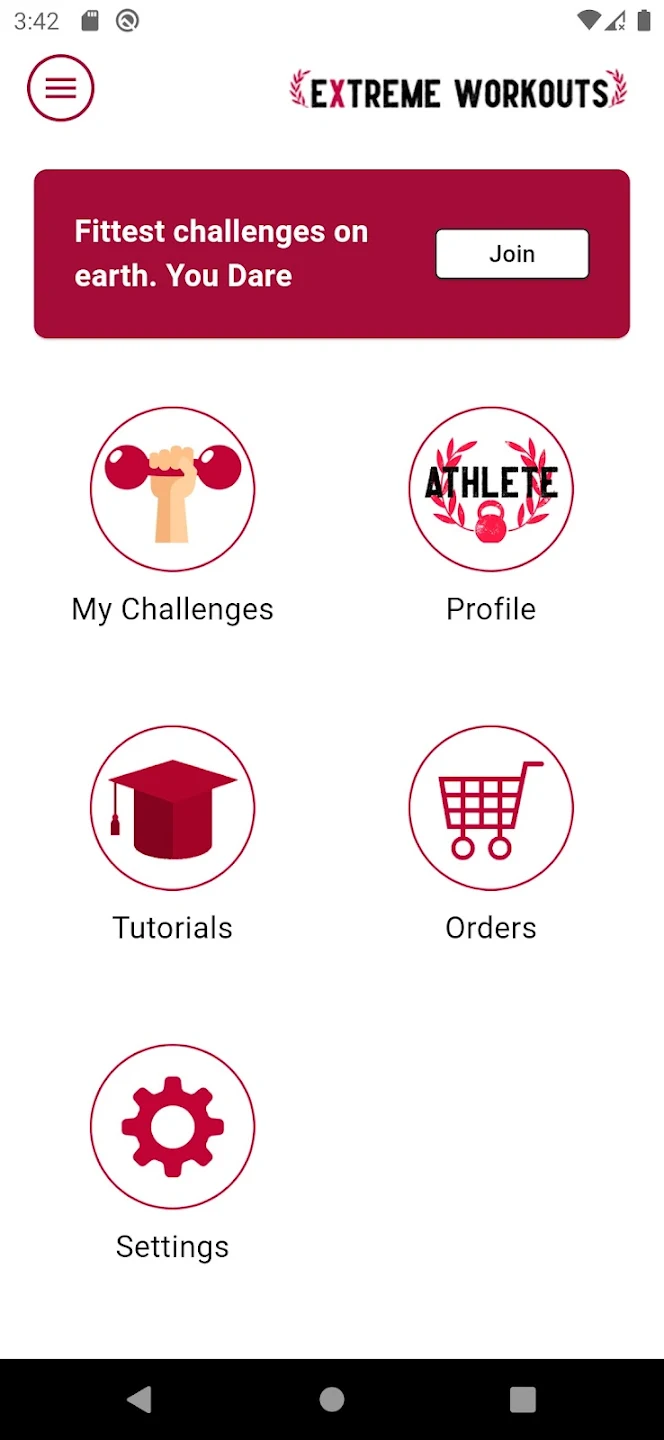Open the Settings gear tile
This screenshot has height=1440, width=664.
coord(172,1127)
